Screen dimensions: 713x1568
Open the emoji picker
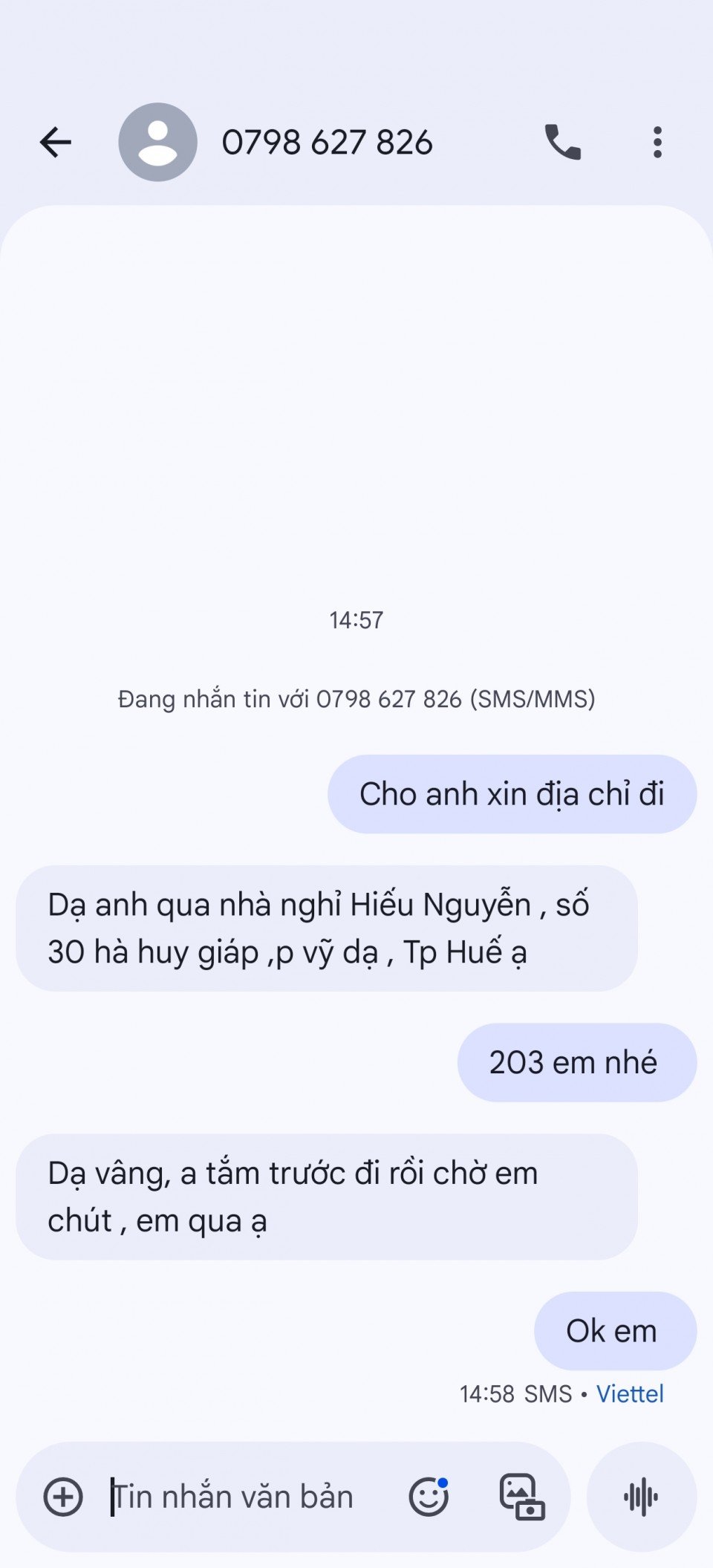click(x=429, y=1497)
